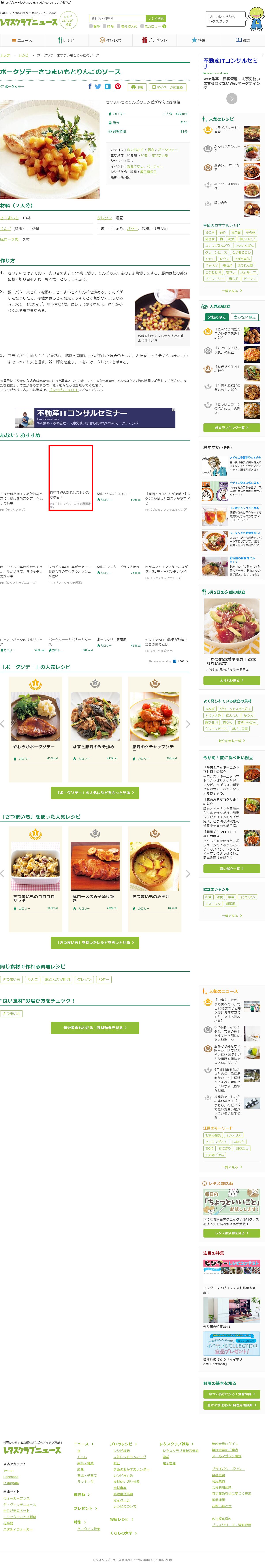Open the 献立ランキング一覧 button
265x1568 pixels.
click(231, 428)
